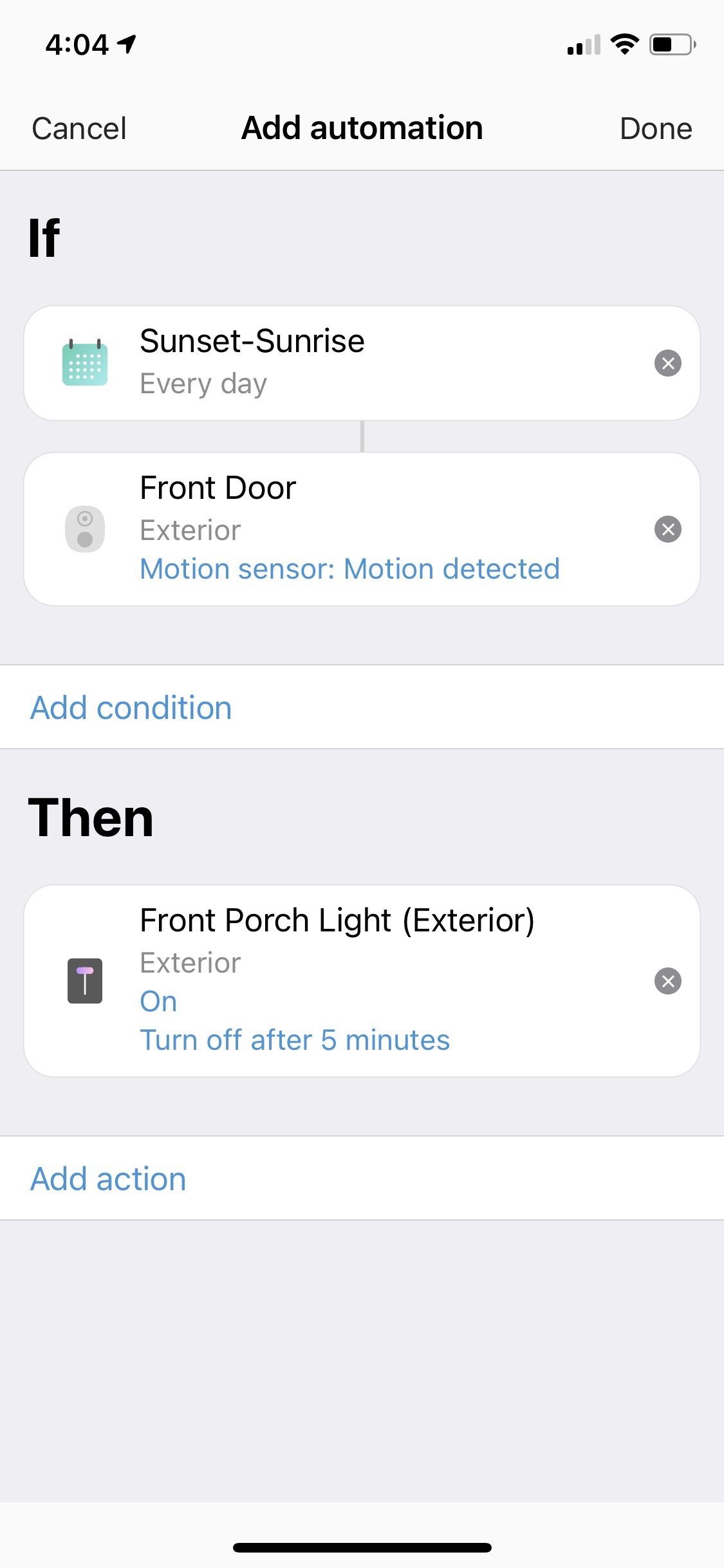Tap Done to save automation
The width and height of the screenshot is (724, 1568).
(655, 128)
